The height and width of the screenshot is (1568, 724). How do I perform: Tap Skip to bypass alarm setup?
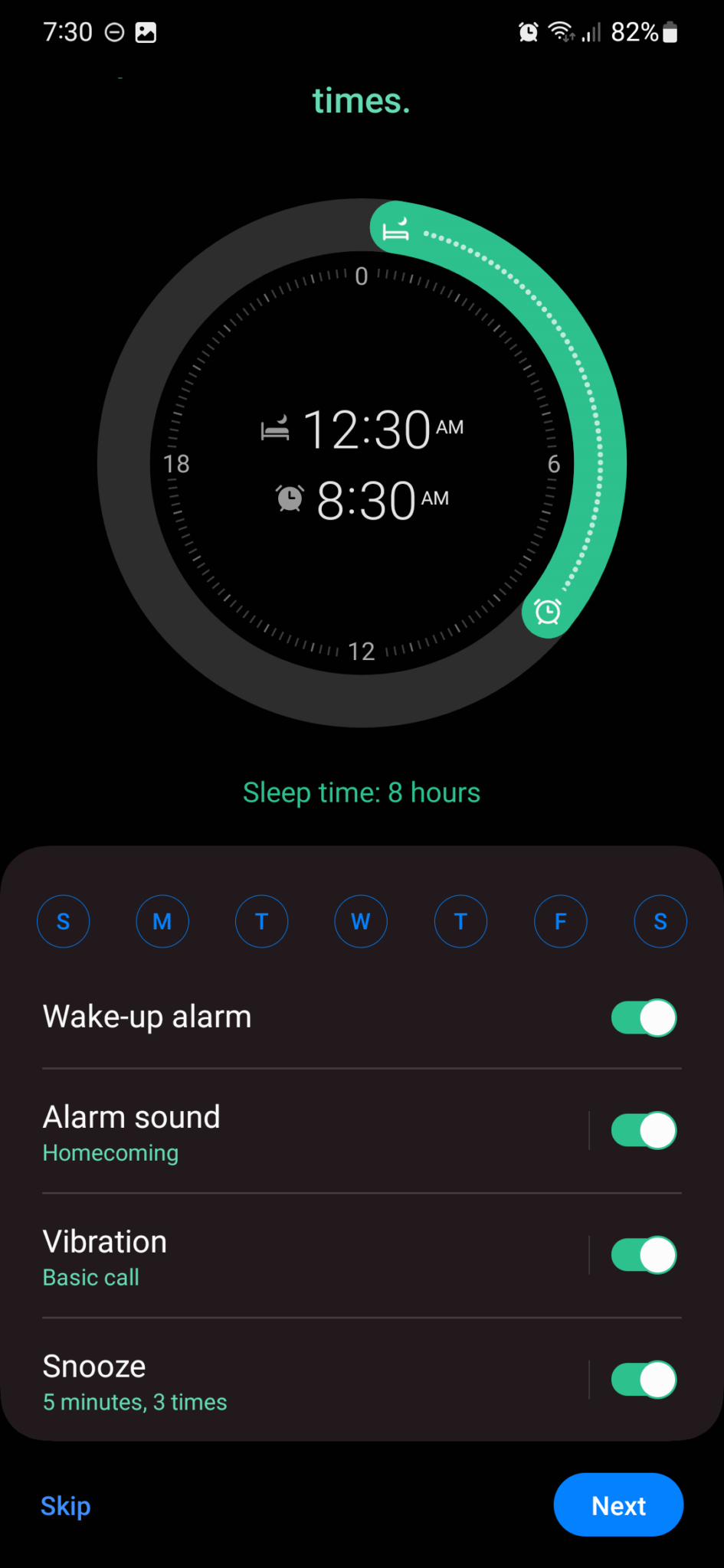click(x=65, y=1505)
